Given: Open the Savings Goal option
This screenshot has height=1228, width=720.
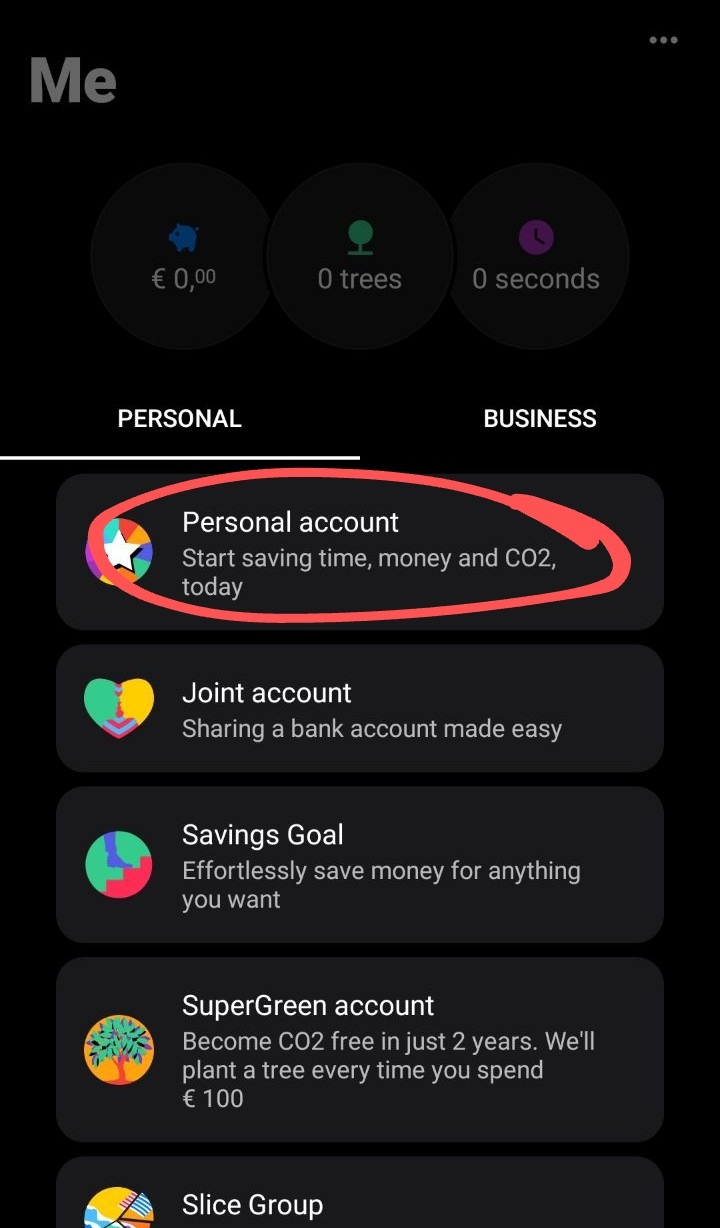Looking at the screenshot, I should tap(360, 865).
